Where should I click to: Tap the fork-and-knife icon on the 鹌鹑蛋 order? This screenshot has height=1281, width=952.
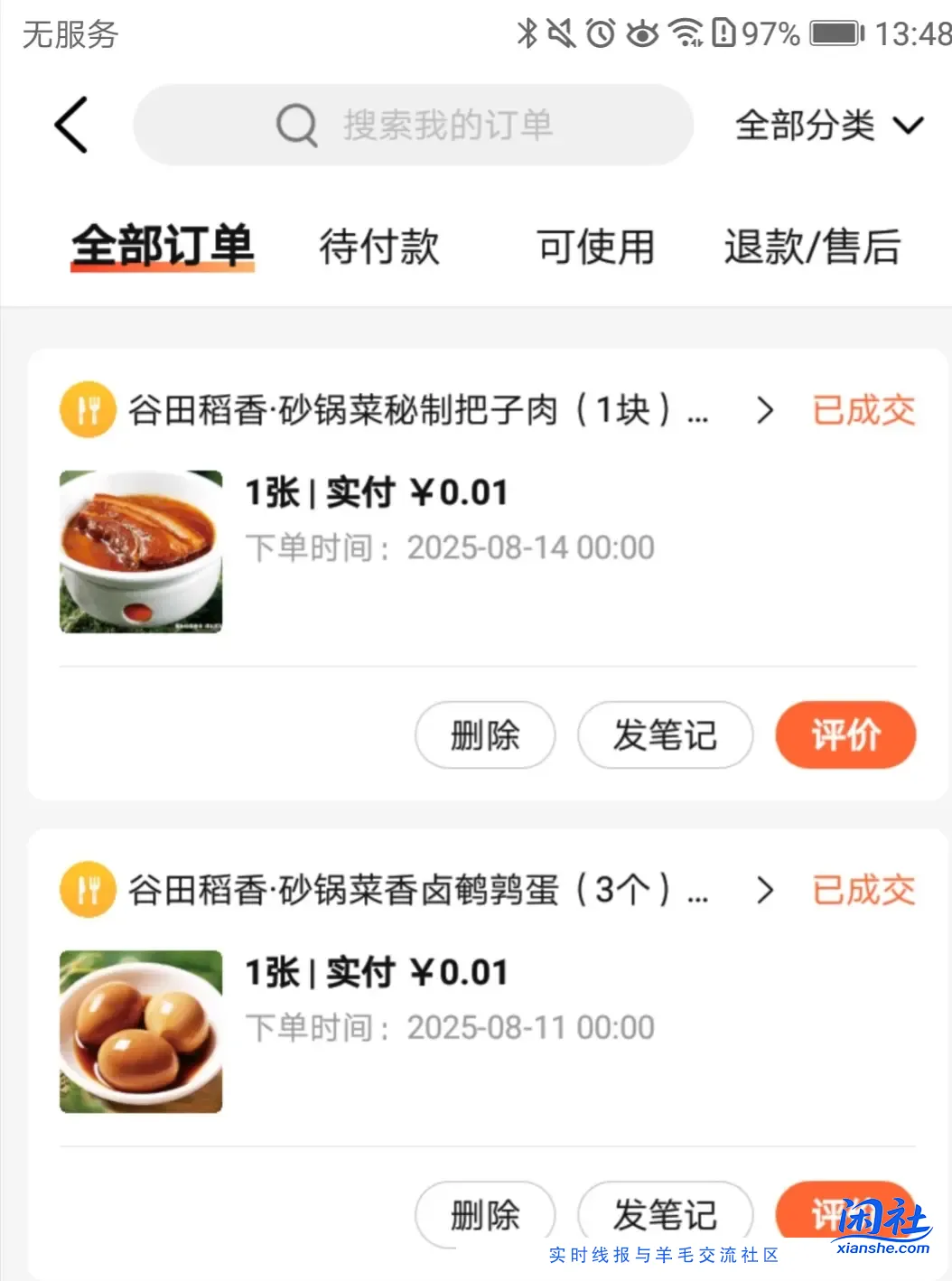coord(87,889)
